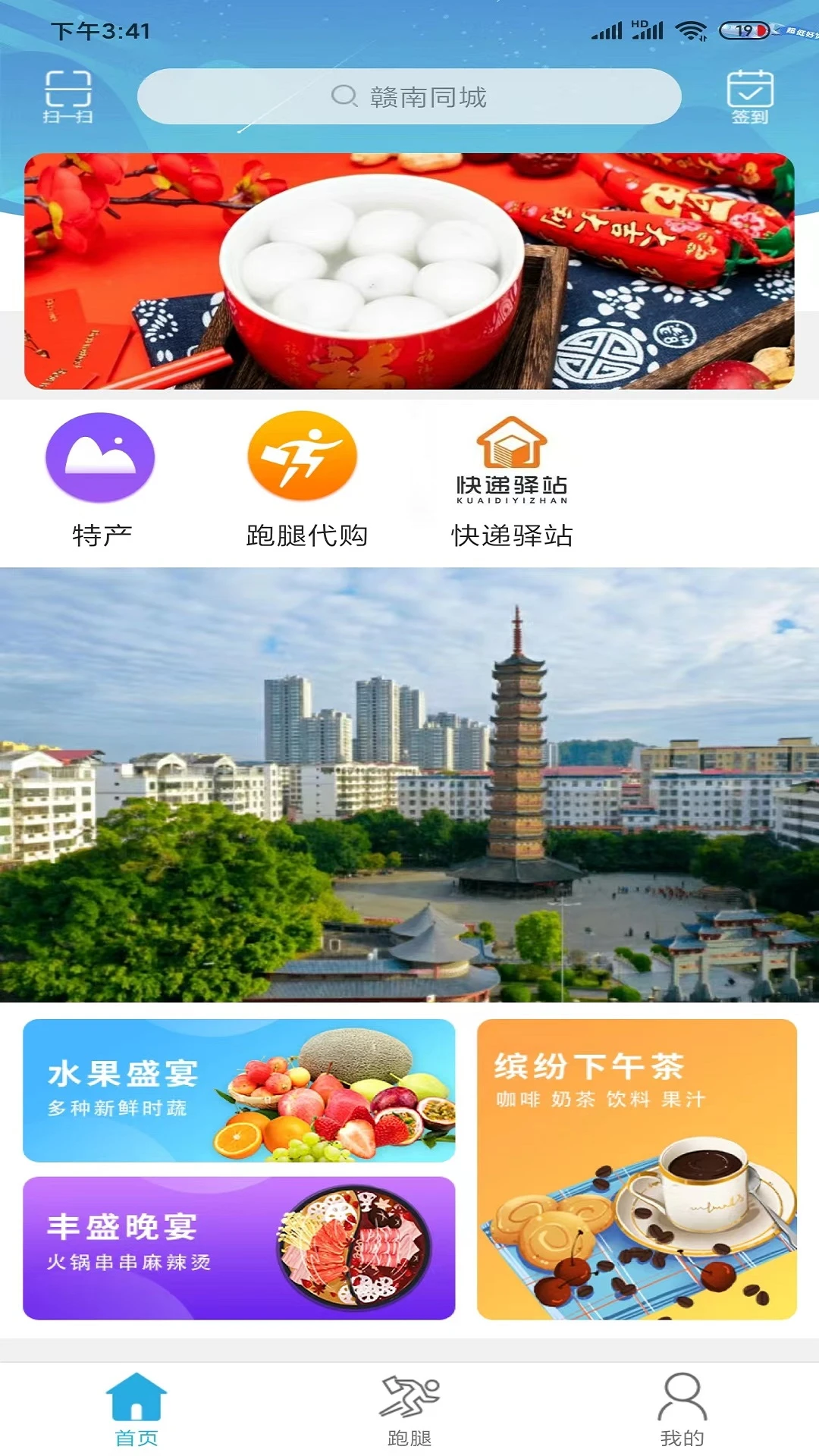
Task: Tap the 赣南同城 search box
Action: tap(409, 96)
